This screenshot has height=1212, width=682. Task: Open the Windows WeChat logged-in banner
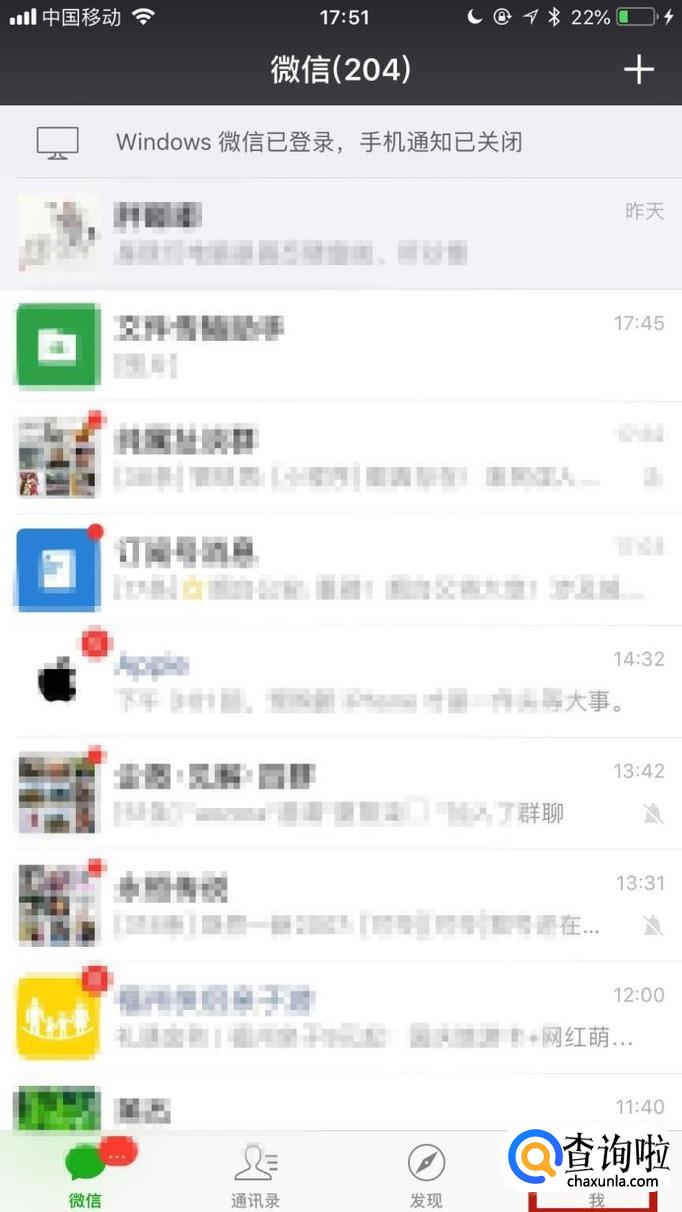(341, 142)
